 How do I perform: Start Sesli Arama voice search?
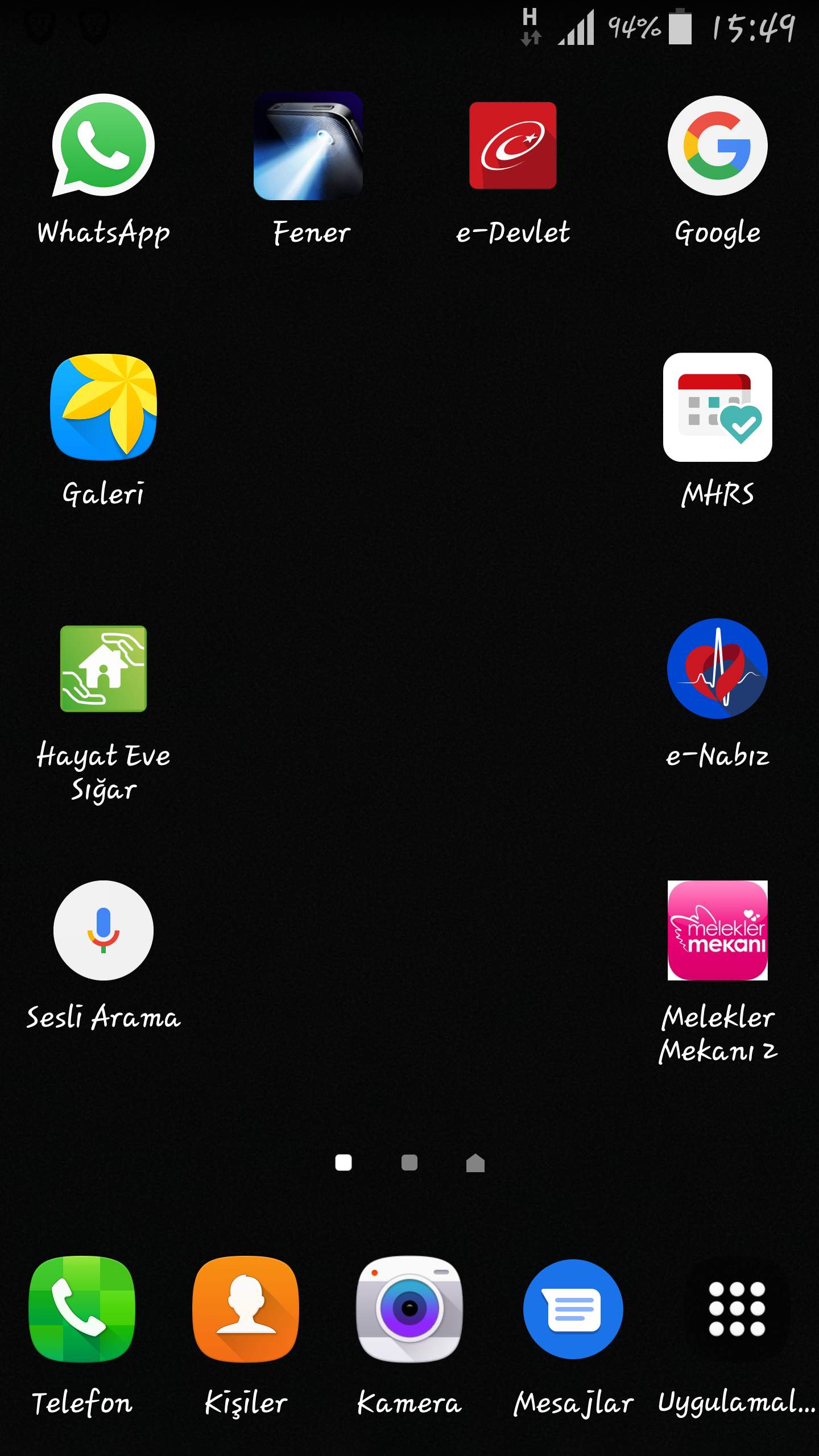tap(104, 929)
